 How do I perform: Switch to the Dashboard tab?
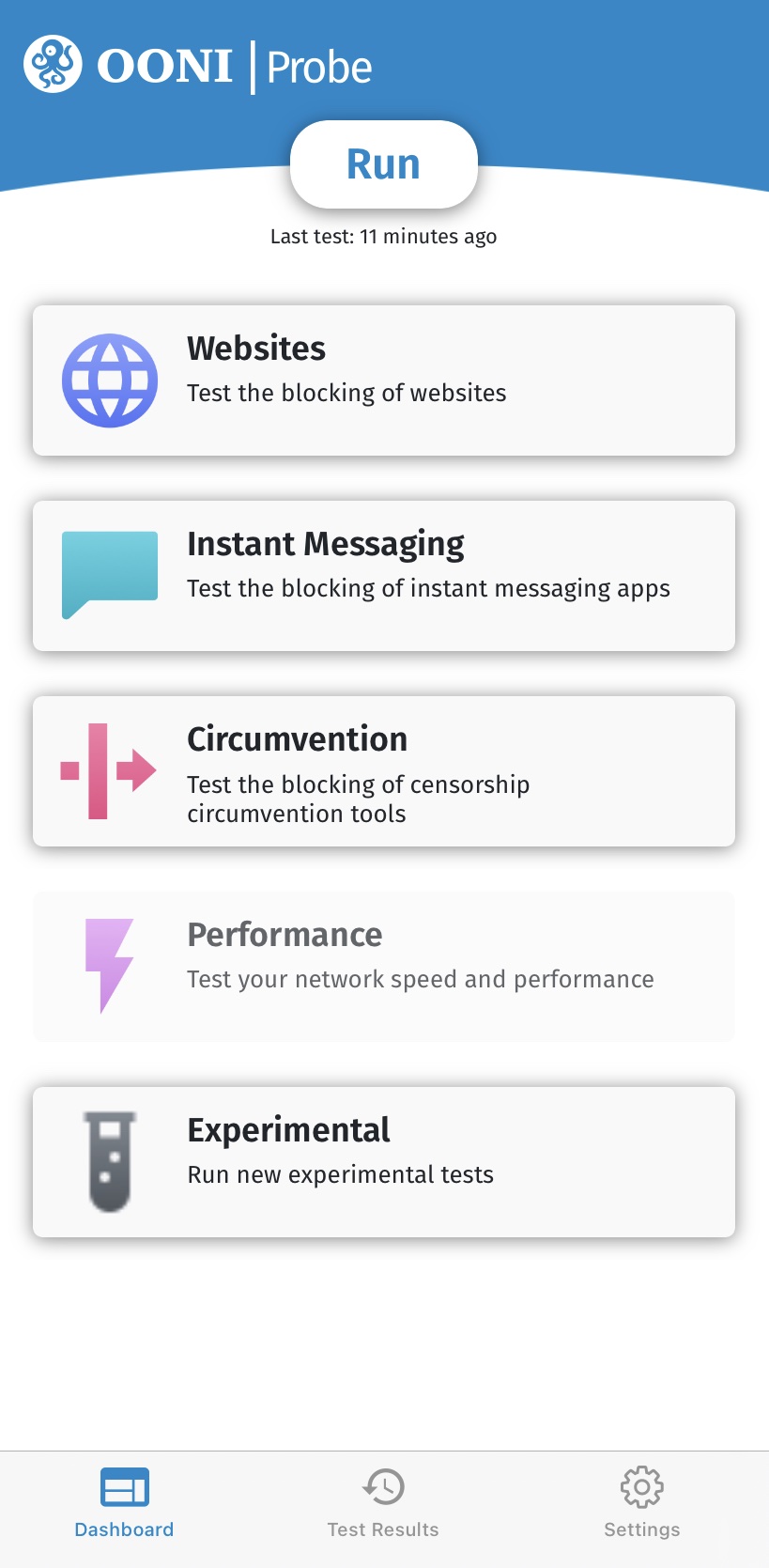point(124,1503)
